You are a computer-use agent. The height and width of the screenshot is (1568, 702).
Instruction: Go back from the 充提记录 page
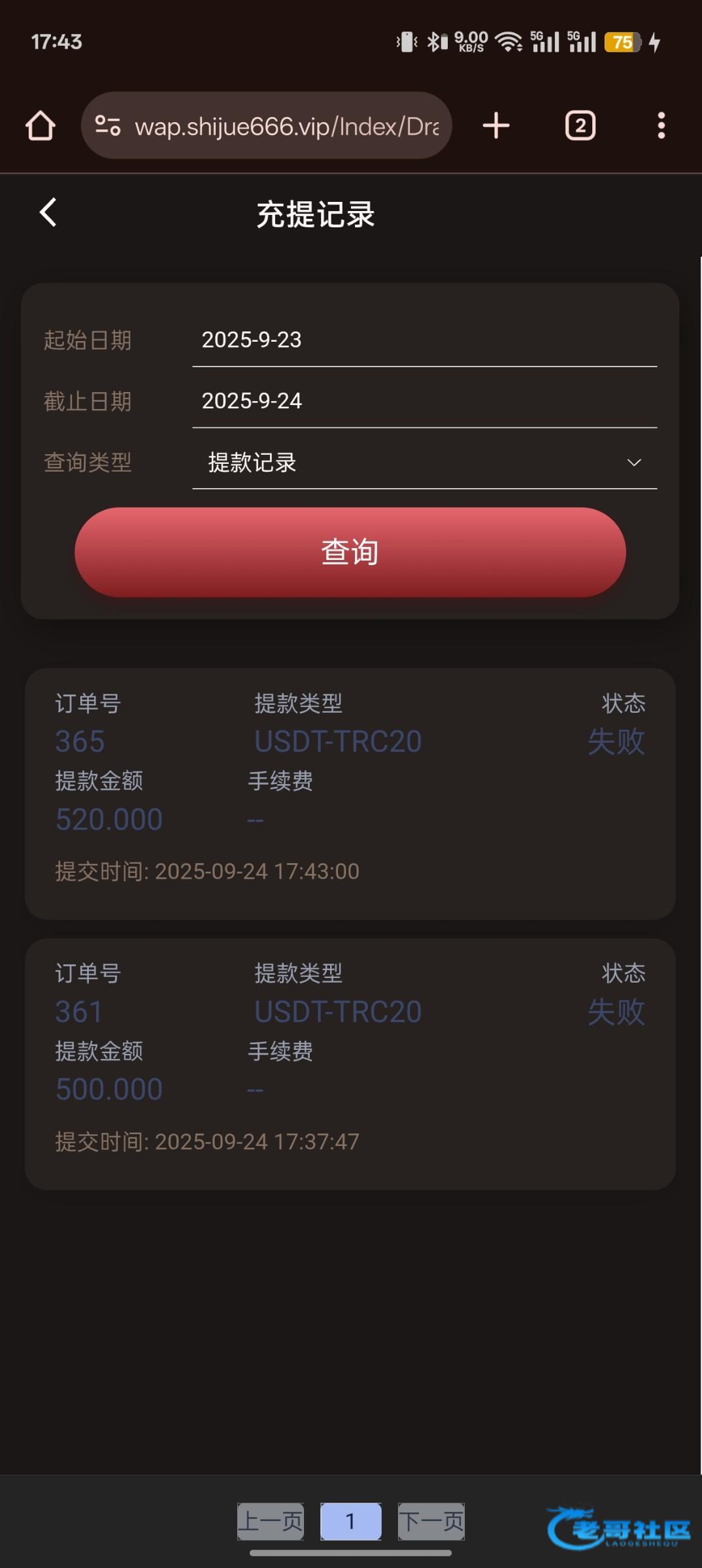coord(48,213)
